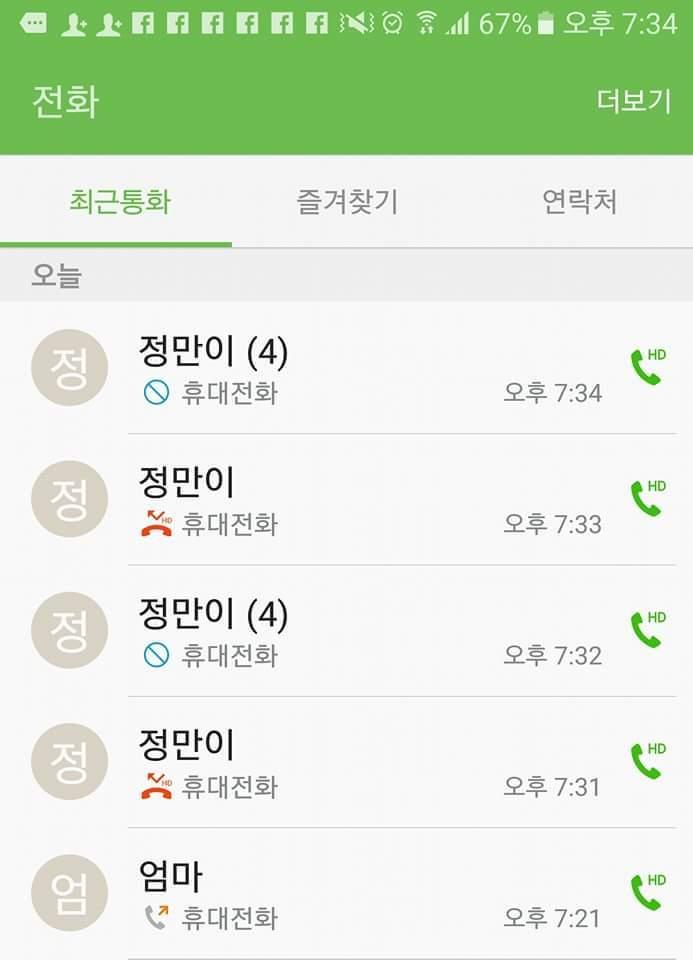Open 정만이 (4) call log at 오후 7:34

click(x=370, y=369)
